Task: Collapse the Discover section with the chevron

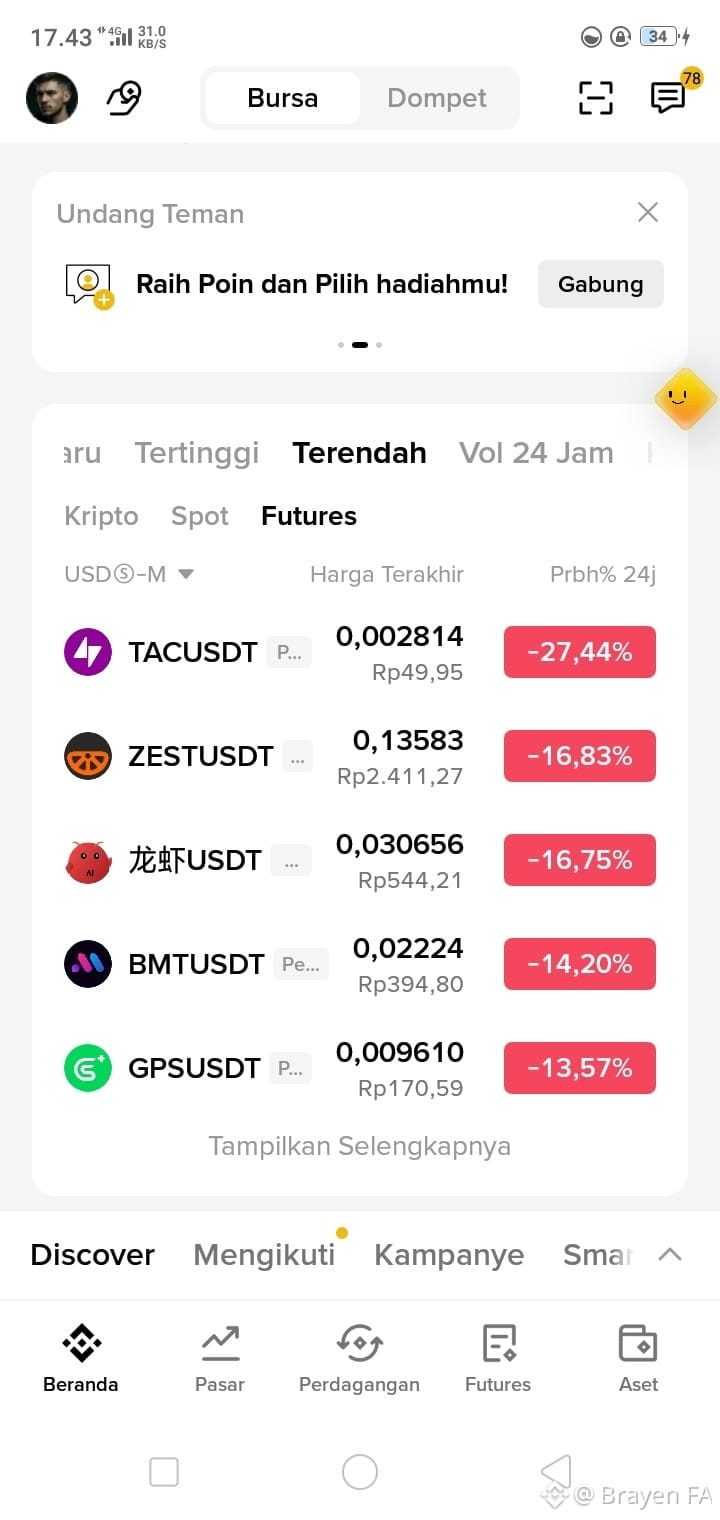Action: point(670,1254)
